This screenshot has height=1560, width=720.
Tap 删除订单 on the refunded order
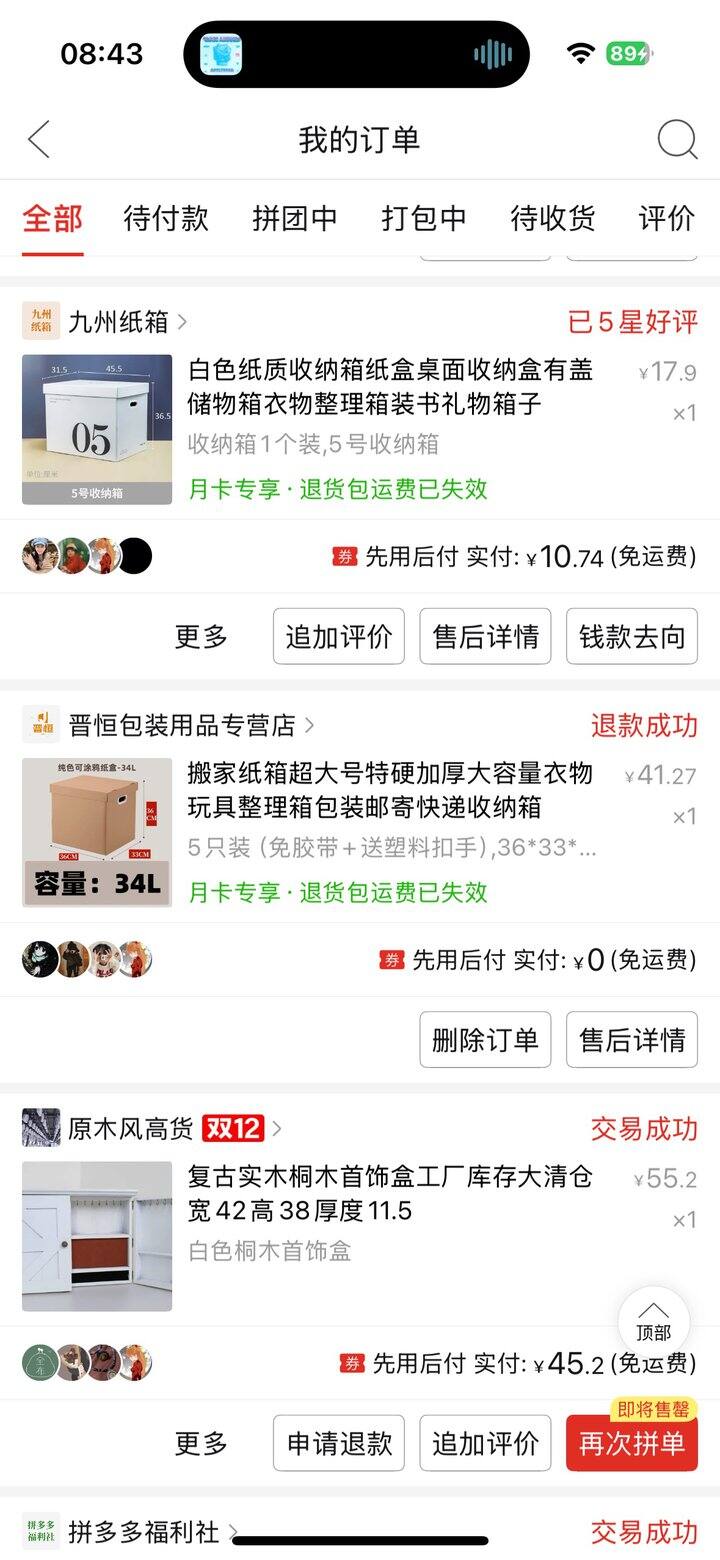pos(485,1040)
